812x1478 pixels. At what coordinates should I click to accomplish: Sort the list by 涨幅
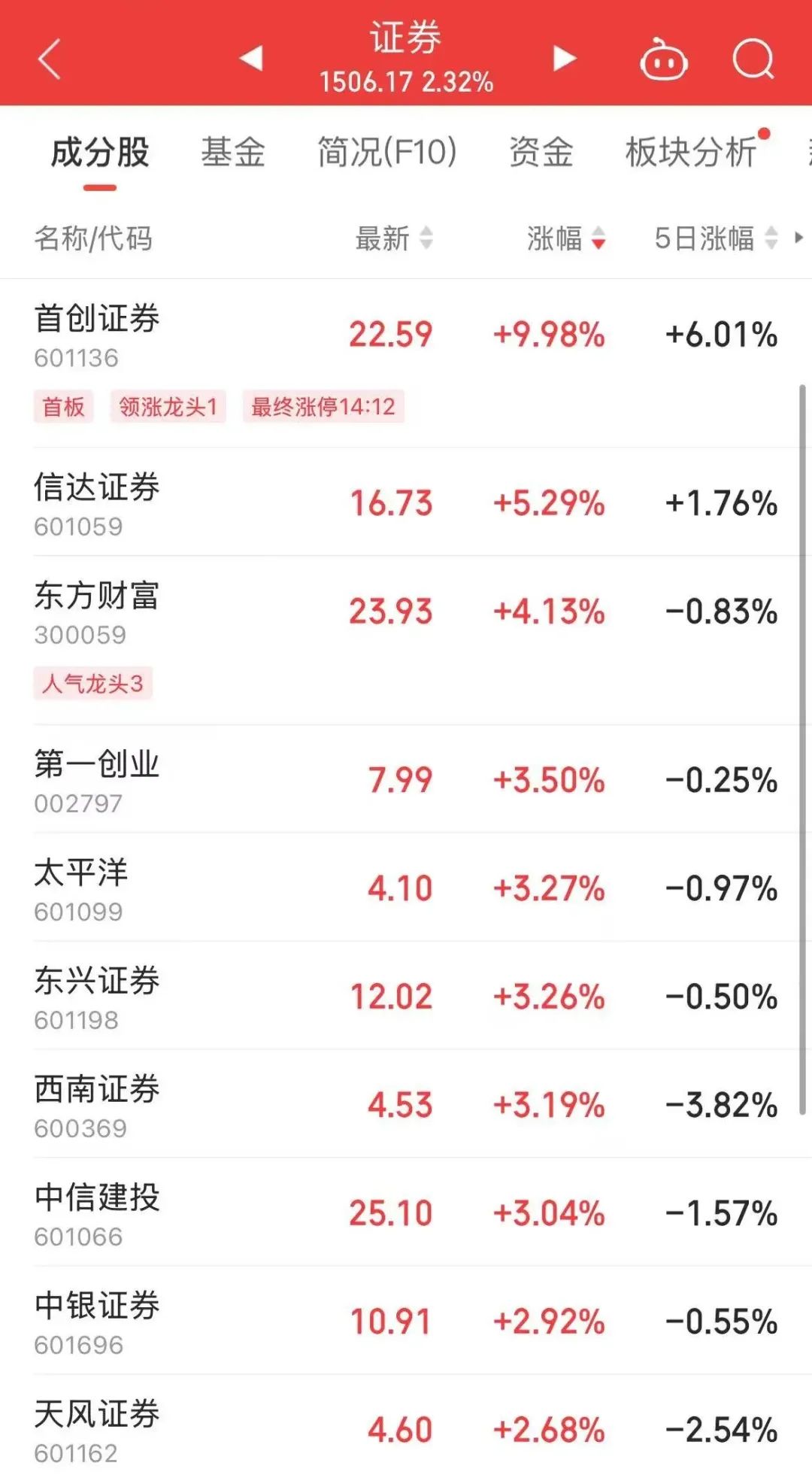(565, 238)
